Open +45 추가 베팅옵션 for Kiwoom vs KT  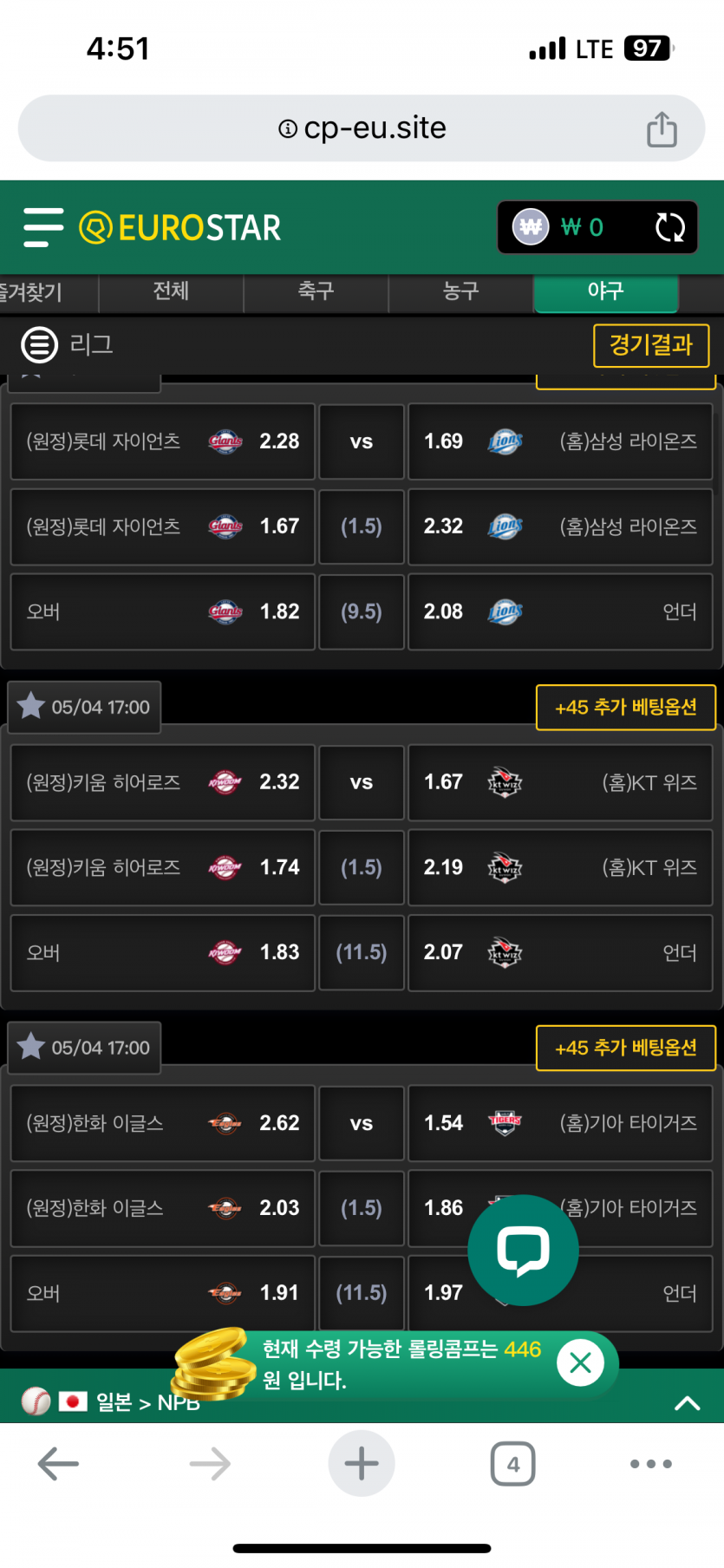[626, 708]
